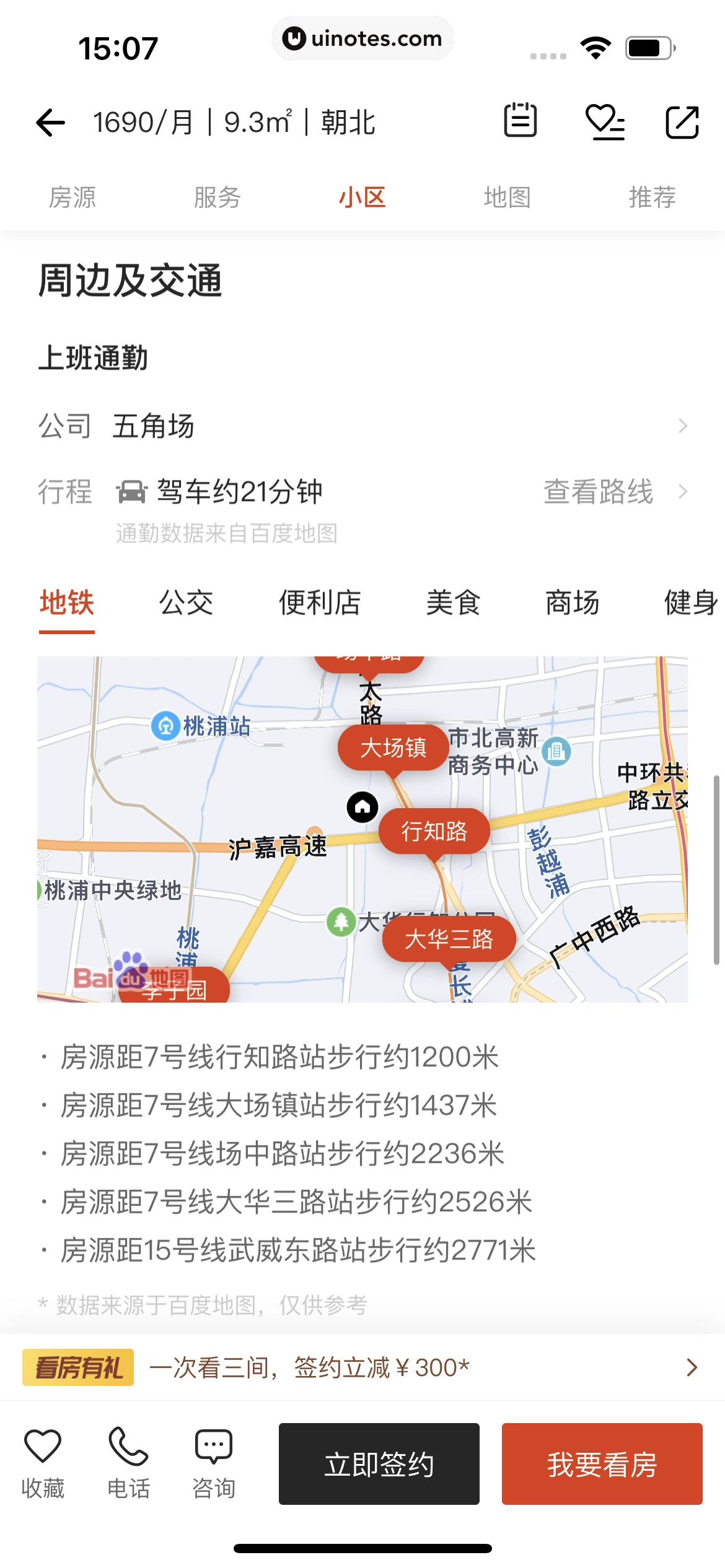Toggle the favorite heart in the header
The width and height of the screenshot is (725, 1568).
click(x=606, y=122)
